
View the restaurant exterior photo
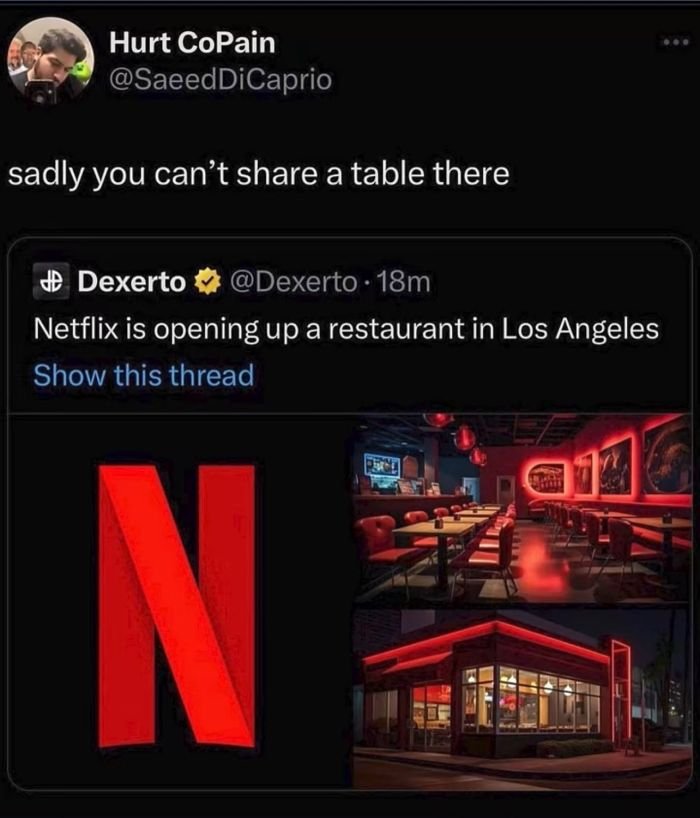click(521, 699)
